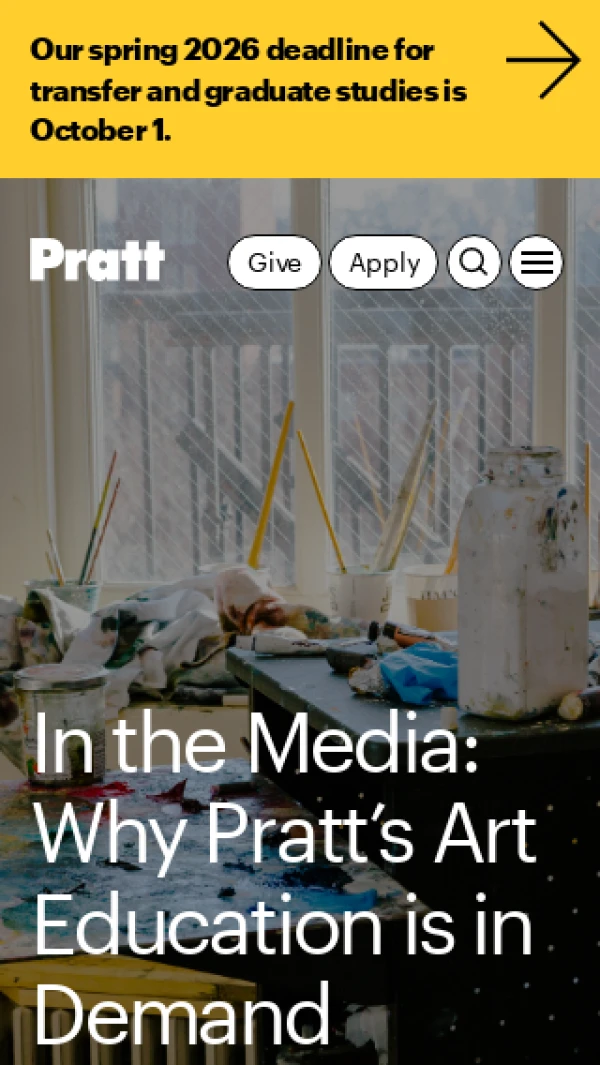The image size is (600, 1065).
Task: Open the Apply page
Action: (384, 263)
